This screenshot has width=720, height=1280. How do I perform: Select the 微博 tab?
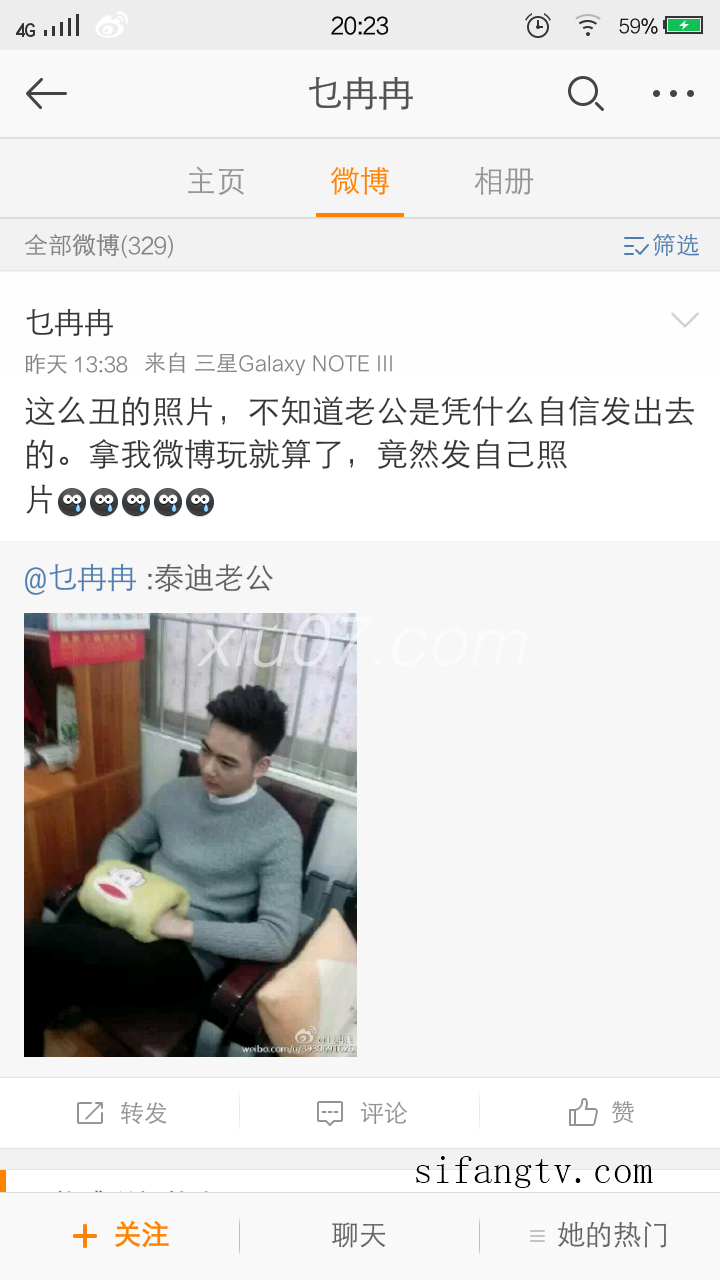coord(360,181)
